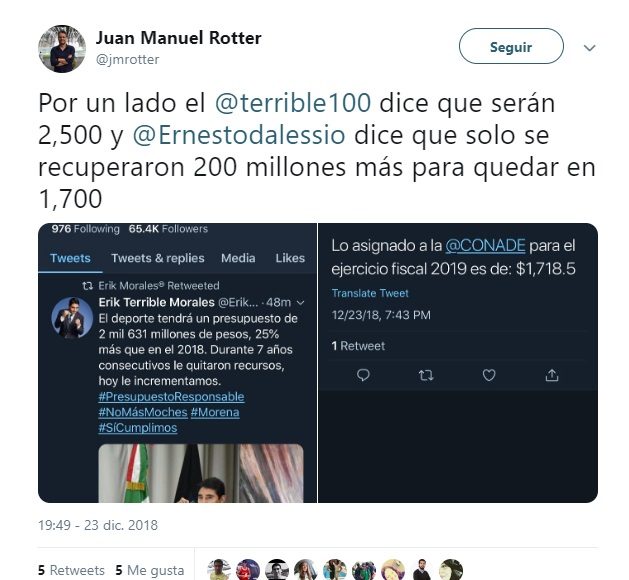The width and height of the screenshot is (629, 580).
Task: Show the 5 Me gusta list
Action: 149,570
